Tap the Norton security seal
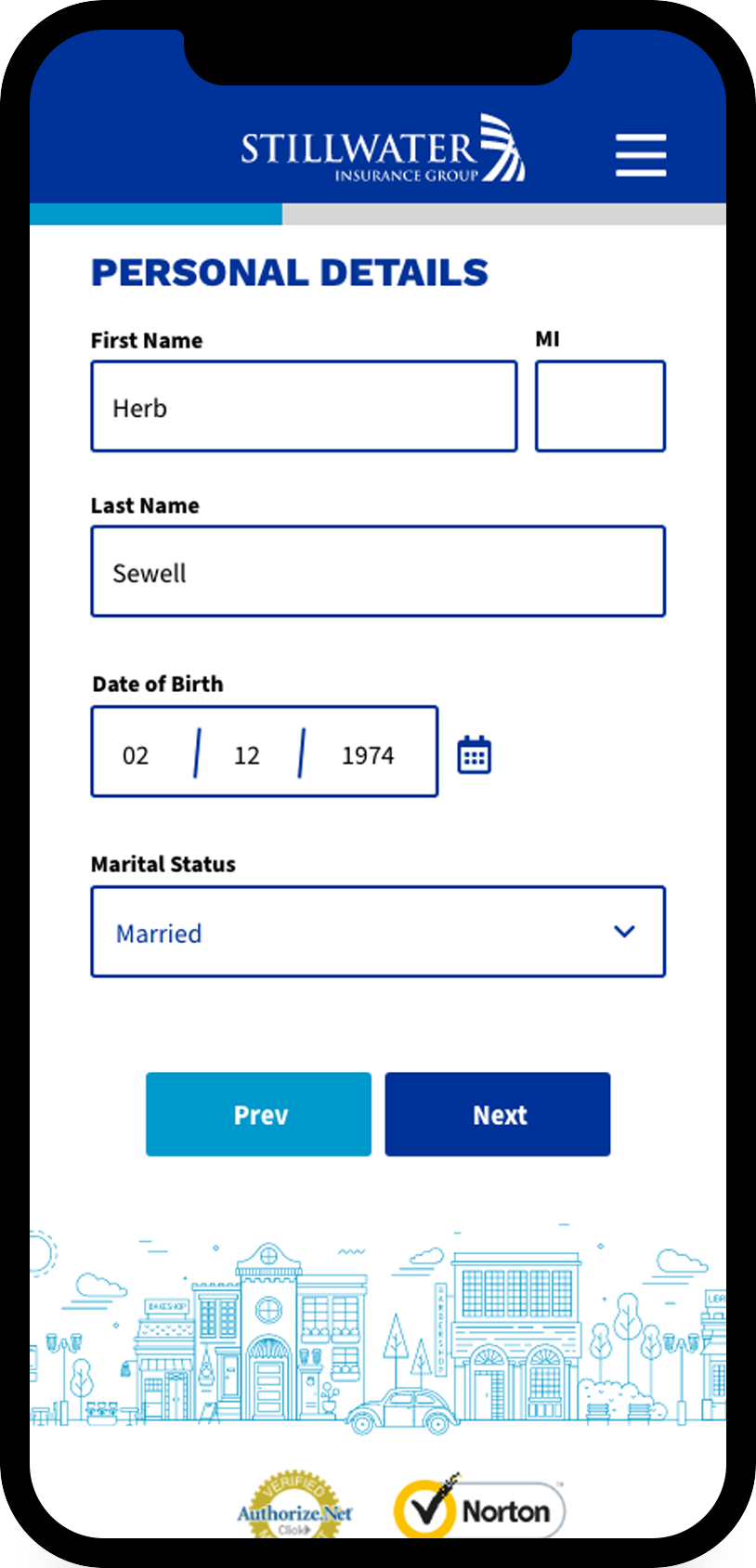 (479, 1508)
